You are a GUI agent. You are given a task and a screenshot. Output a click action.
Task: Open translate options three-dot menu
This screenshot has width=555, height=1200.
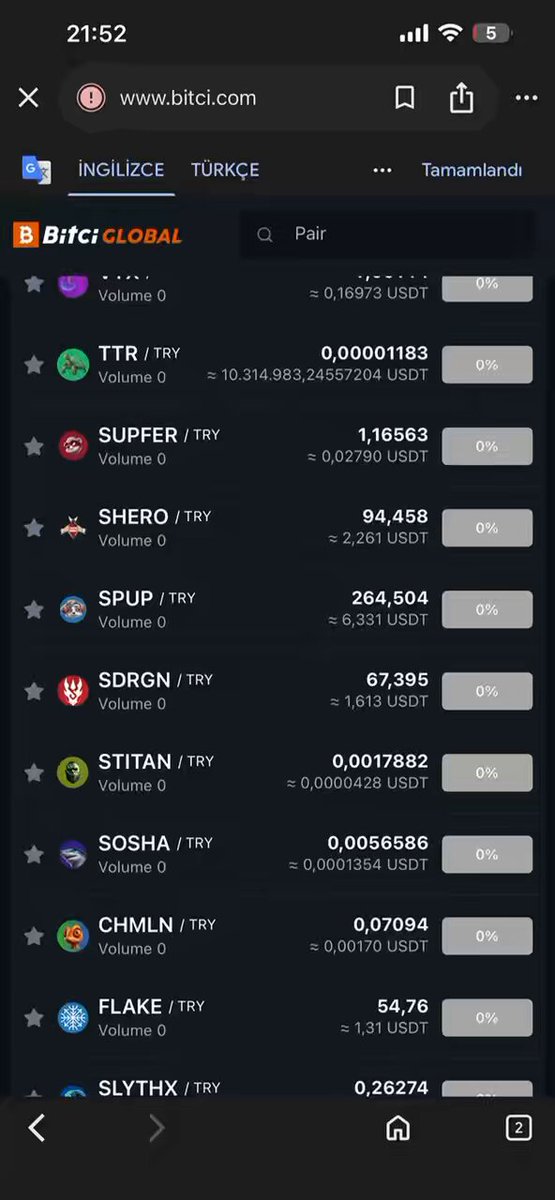(382, 170)
